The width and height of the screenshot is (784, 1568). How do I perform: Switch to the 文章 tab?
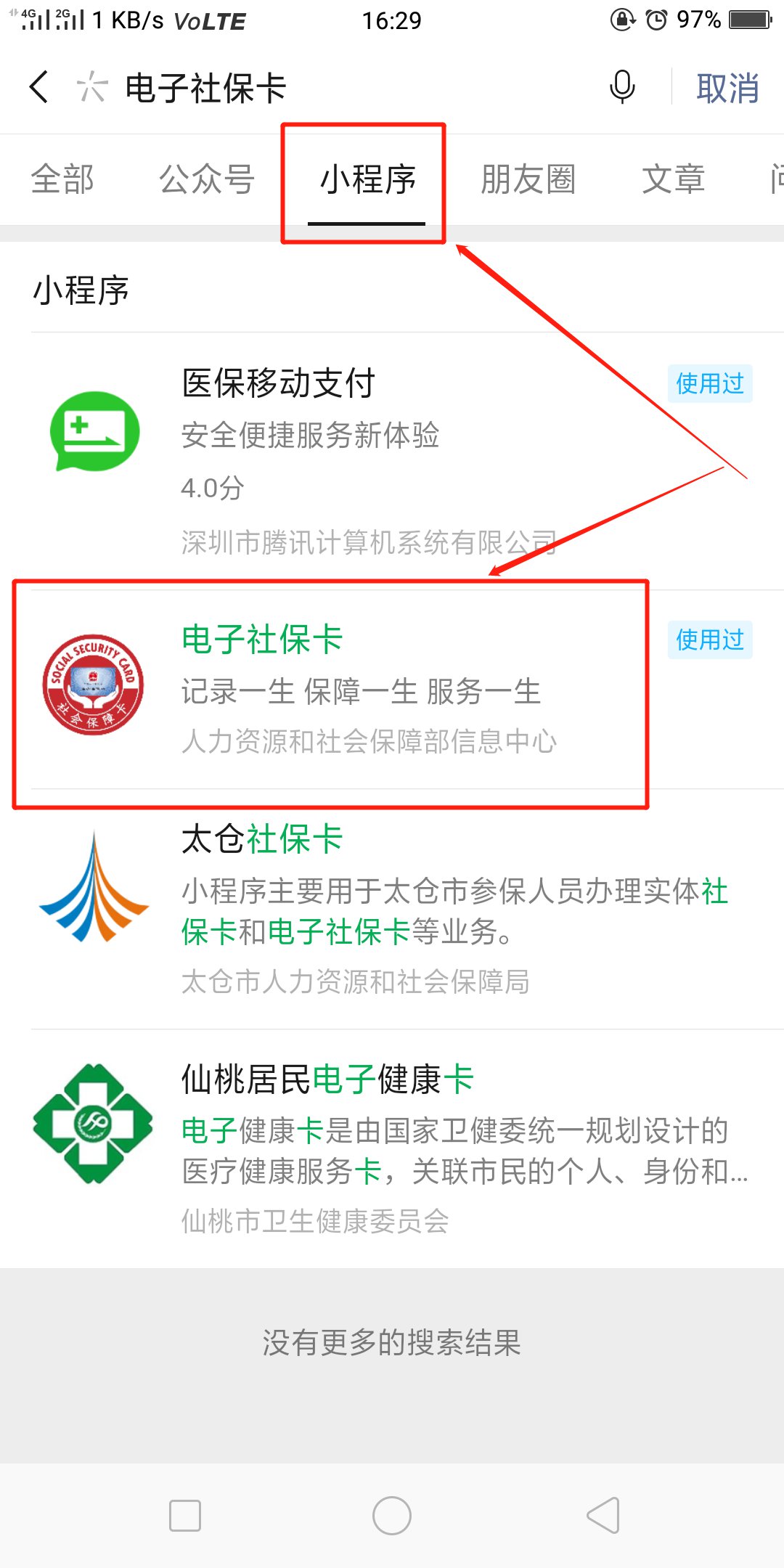pyautogui.click(x=673, y=179)
